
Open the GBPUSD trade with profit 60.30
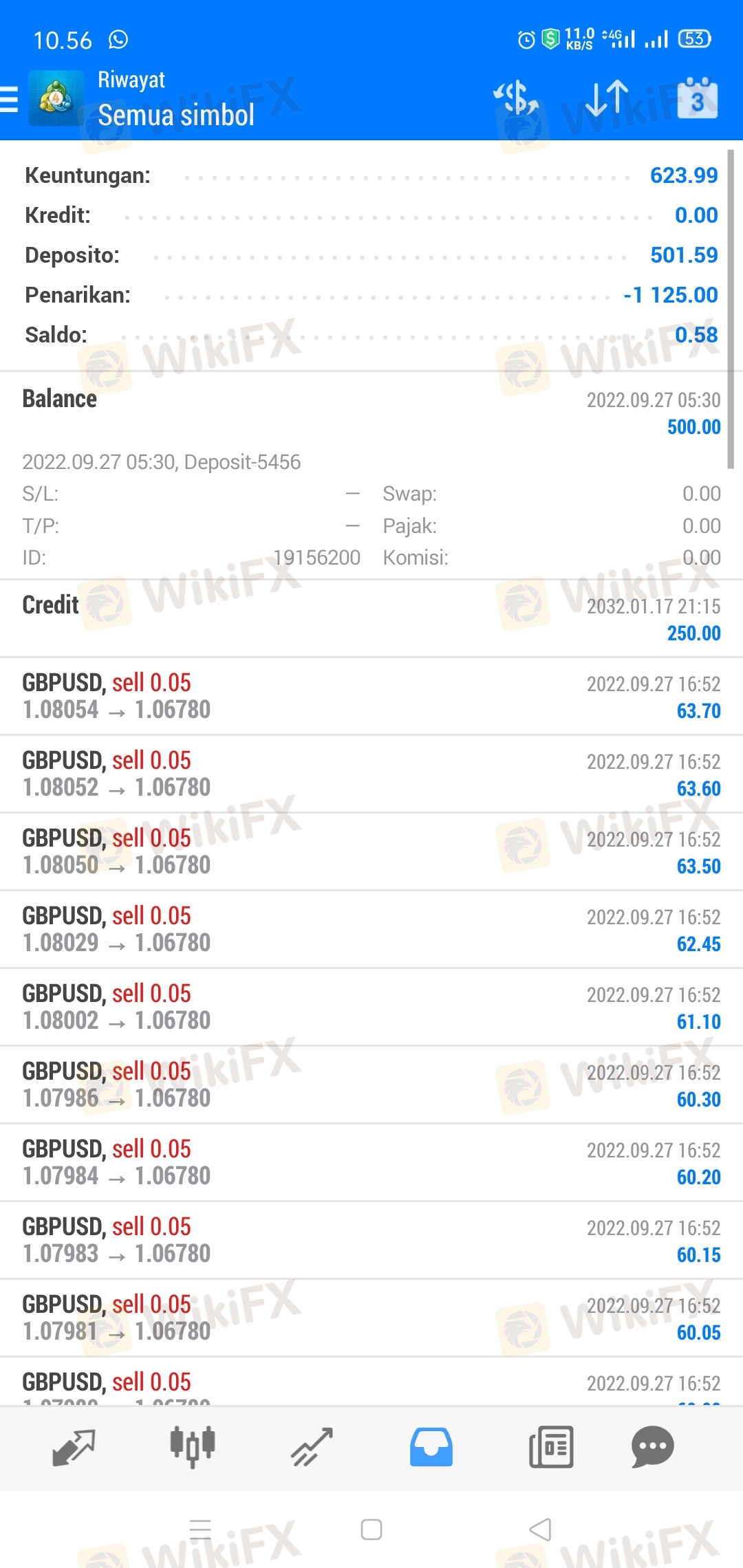[x=371, y=1085]
